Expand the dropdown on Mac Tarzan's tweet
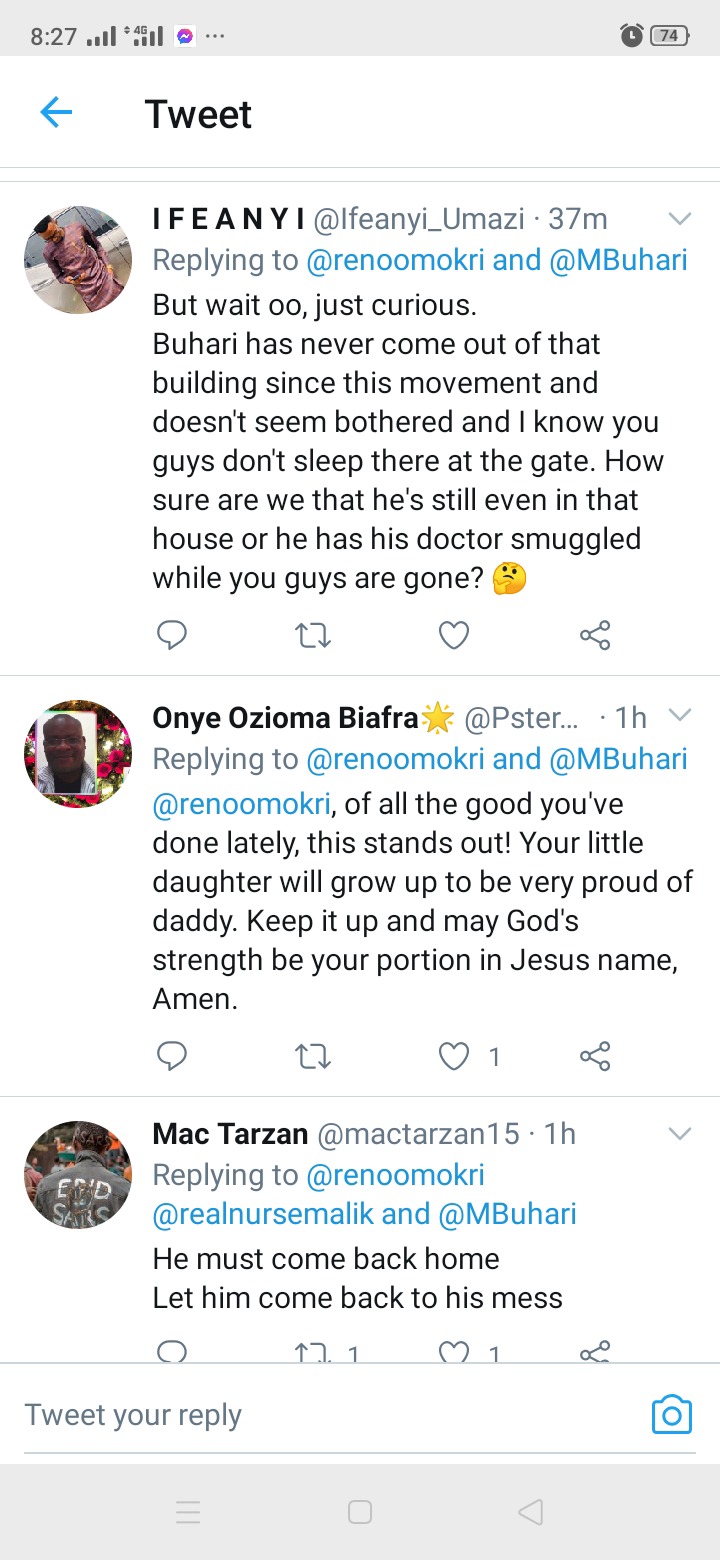The image size is (720, 1560). point(680,1134)
